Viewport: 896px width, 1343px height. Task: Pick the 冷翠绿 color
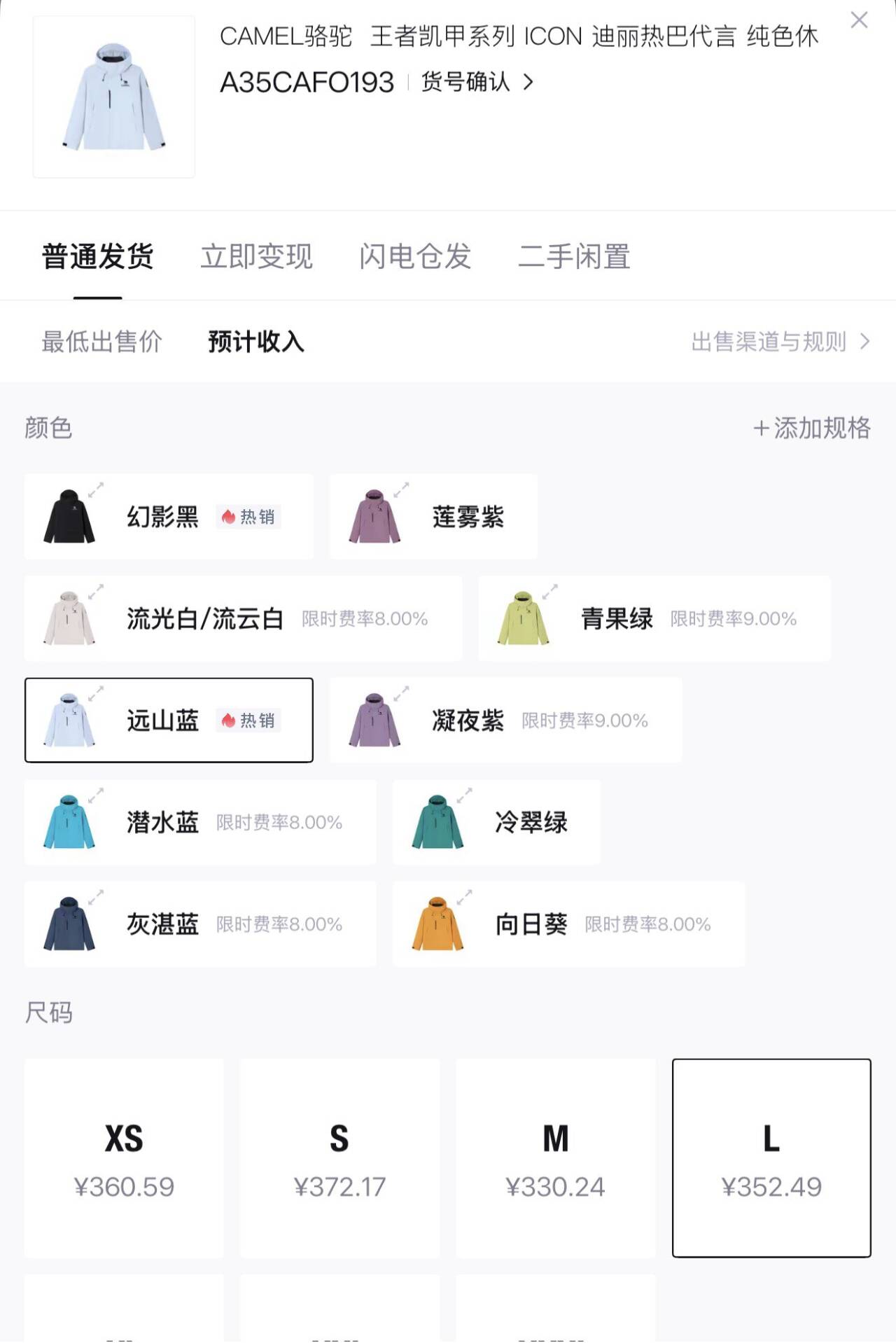(x=496, y=822)
